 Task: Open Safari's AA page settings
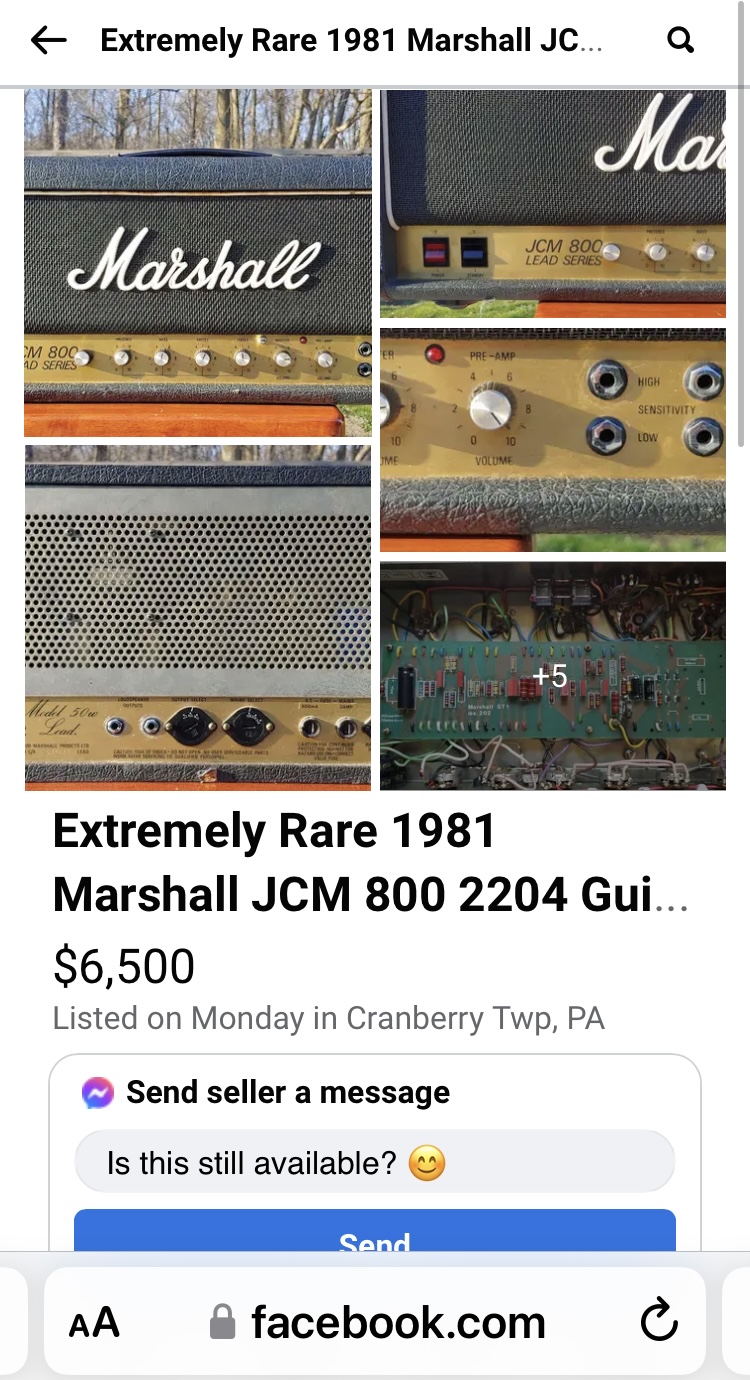[x=94, y=1323]
